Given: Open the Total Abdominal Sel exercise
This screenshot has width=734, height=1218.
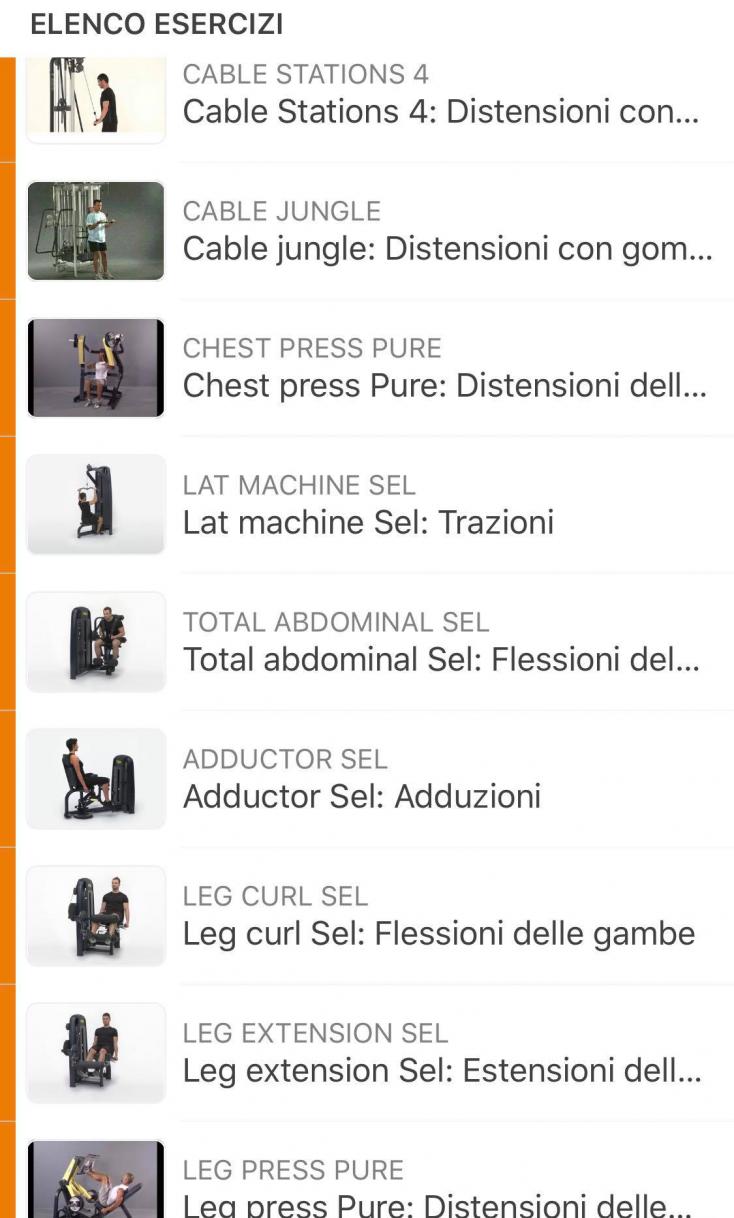Looking at the screenshot, I should [440, 642].
